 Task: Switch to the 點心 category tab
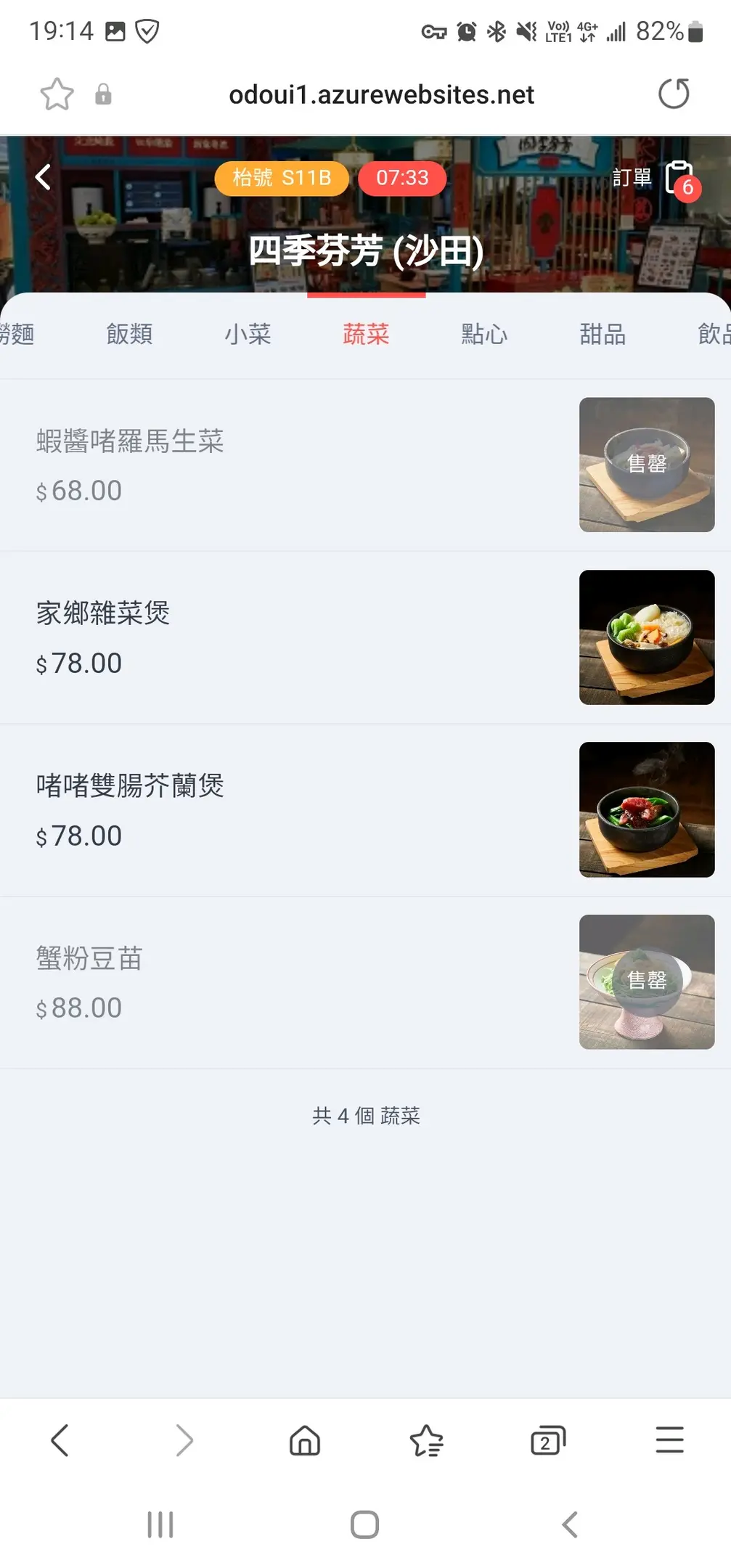pos(484,334)
